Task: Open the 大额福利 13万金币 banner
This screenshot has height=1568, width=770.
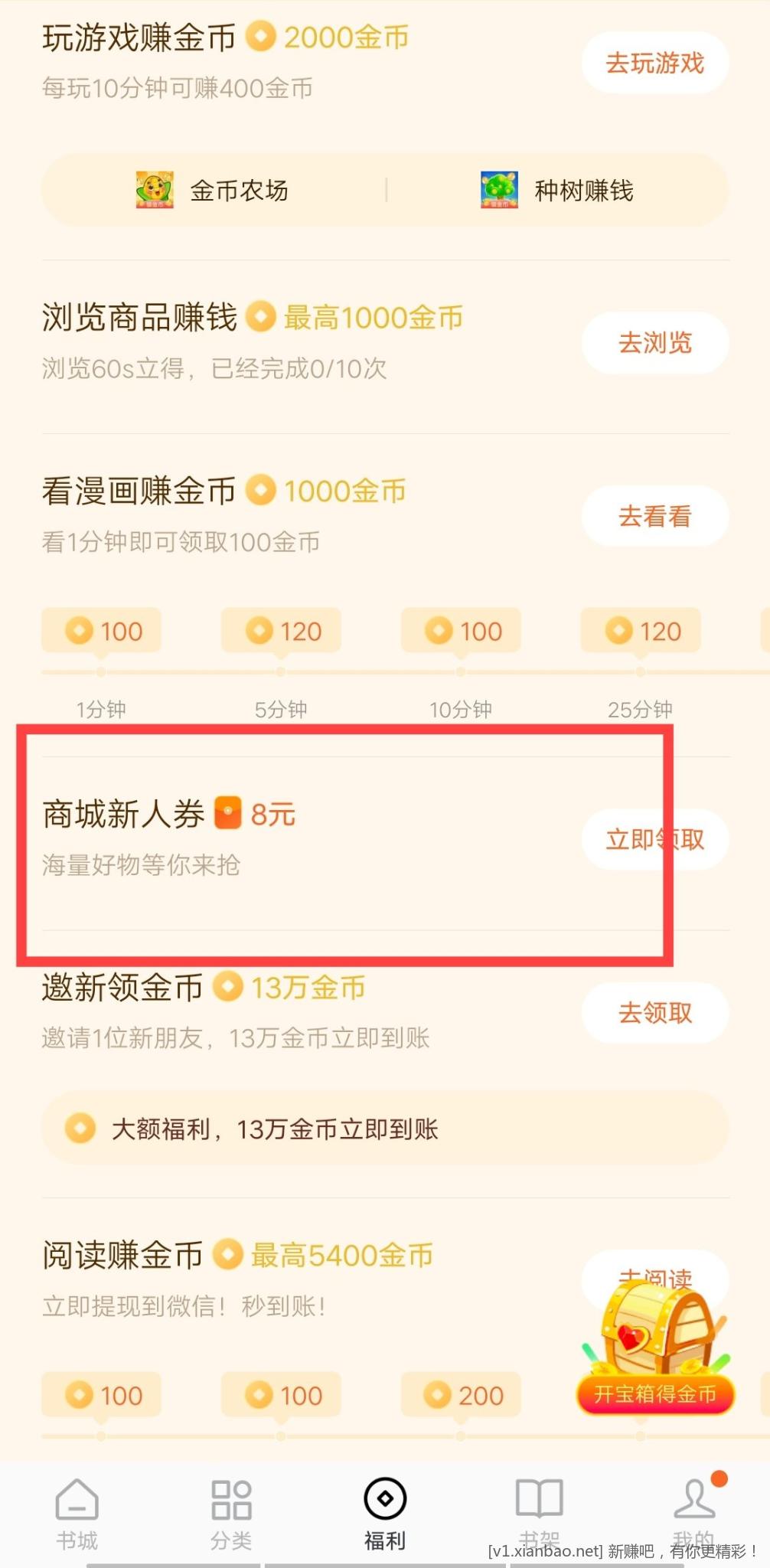Action: (384, 1129)
